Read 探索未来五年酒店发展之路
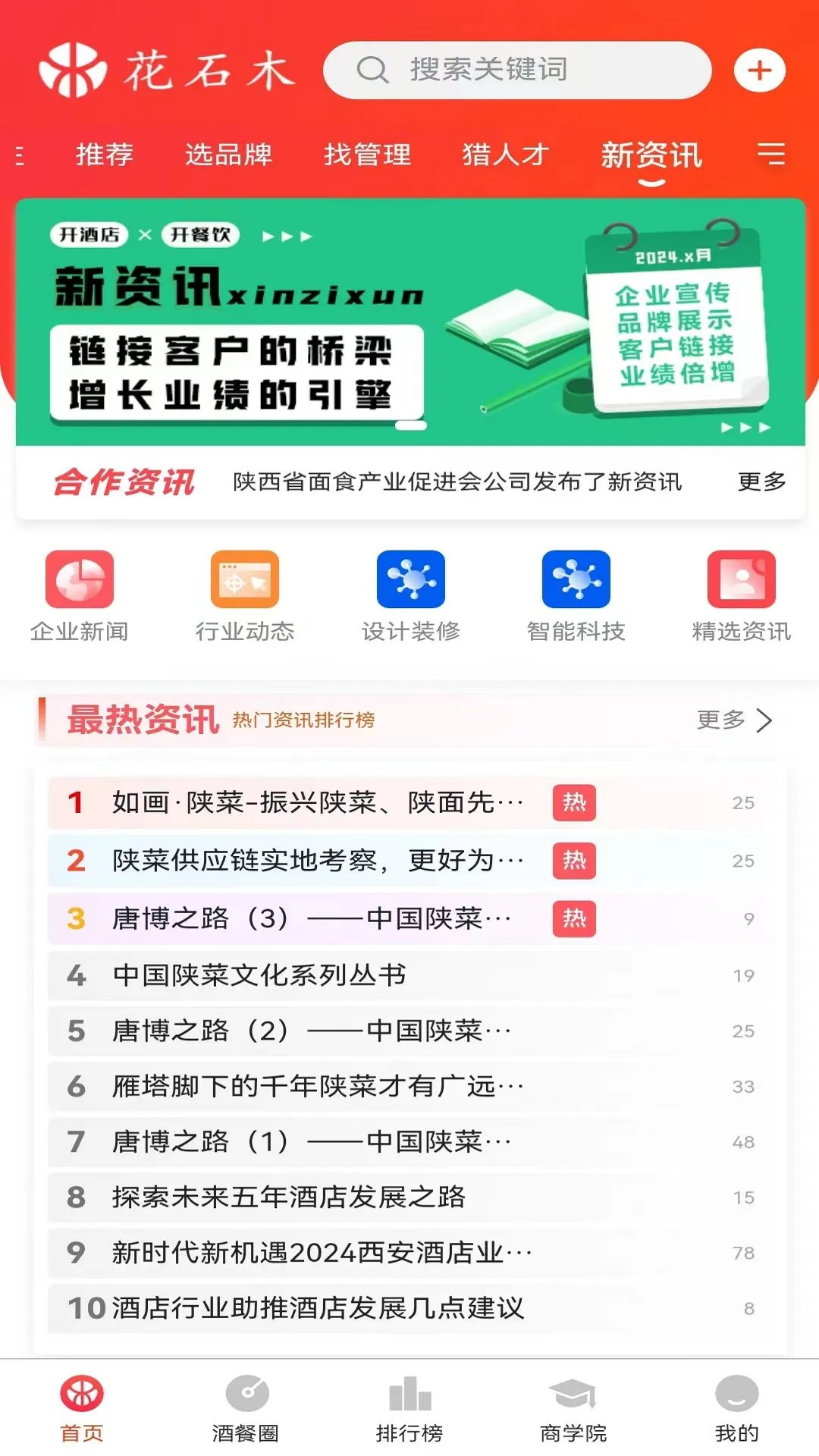 point(288,1197)
